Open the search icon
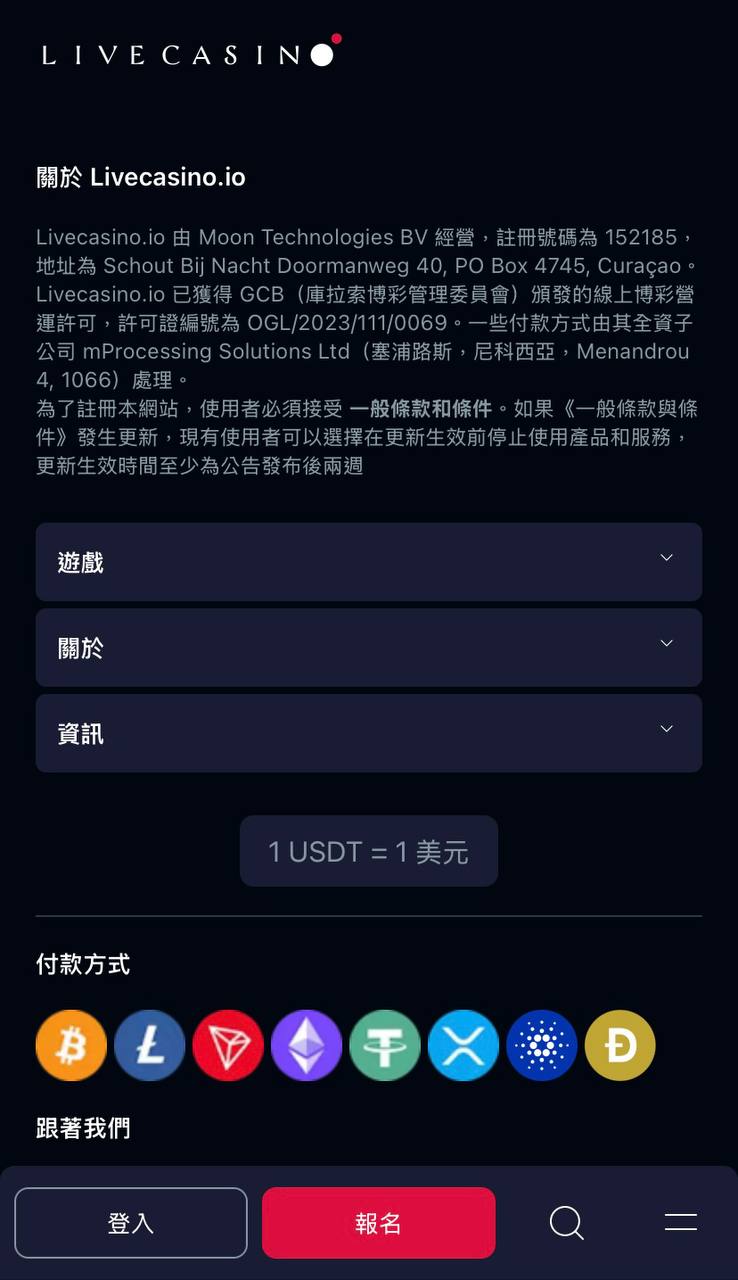The height and width of the screenshot is (1280, 738). point(566,1222)
